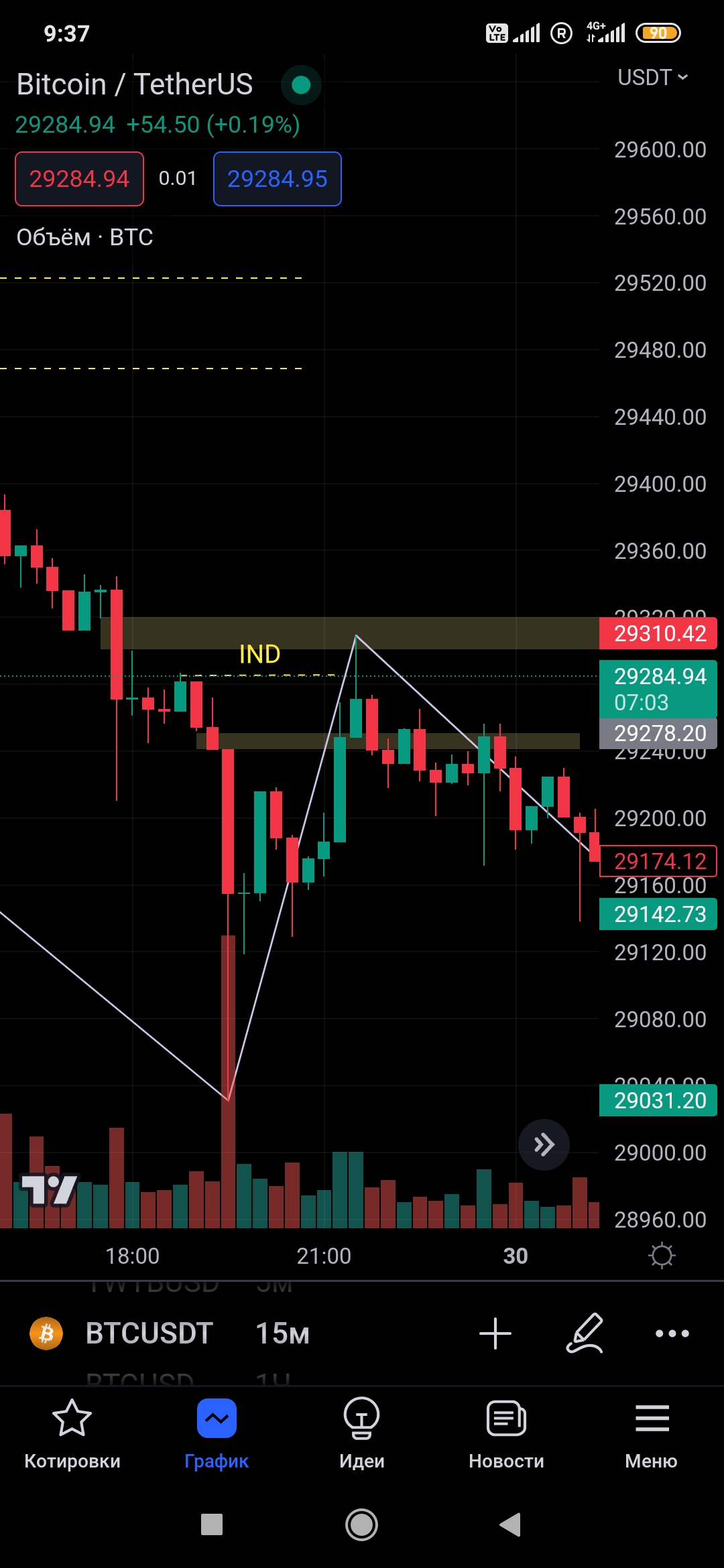Switch to Идеи tab
The image size is (724, 1568).
point(361,1434)
